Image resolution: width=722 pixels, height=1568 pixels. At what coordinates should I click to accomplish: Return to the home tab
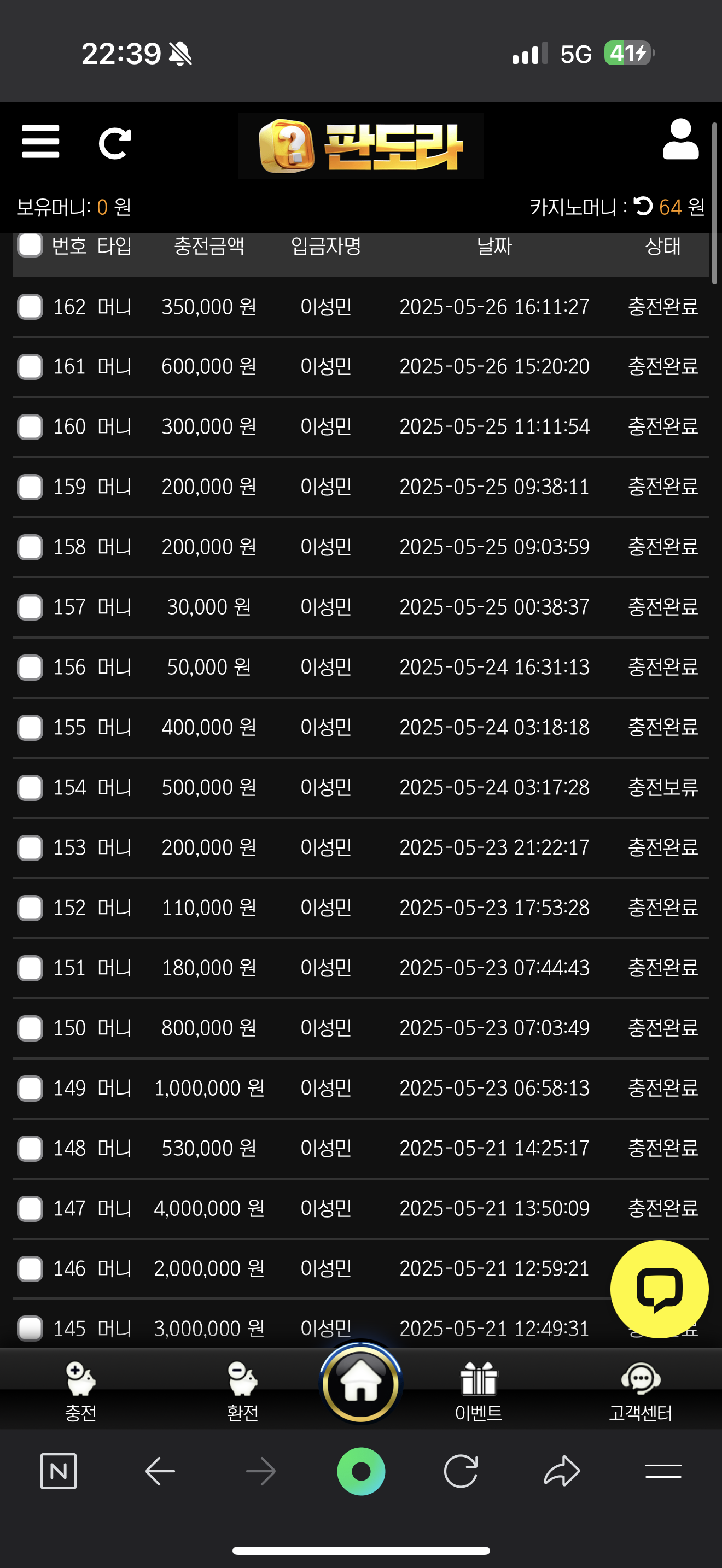360,1383
